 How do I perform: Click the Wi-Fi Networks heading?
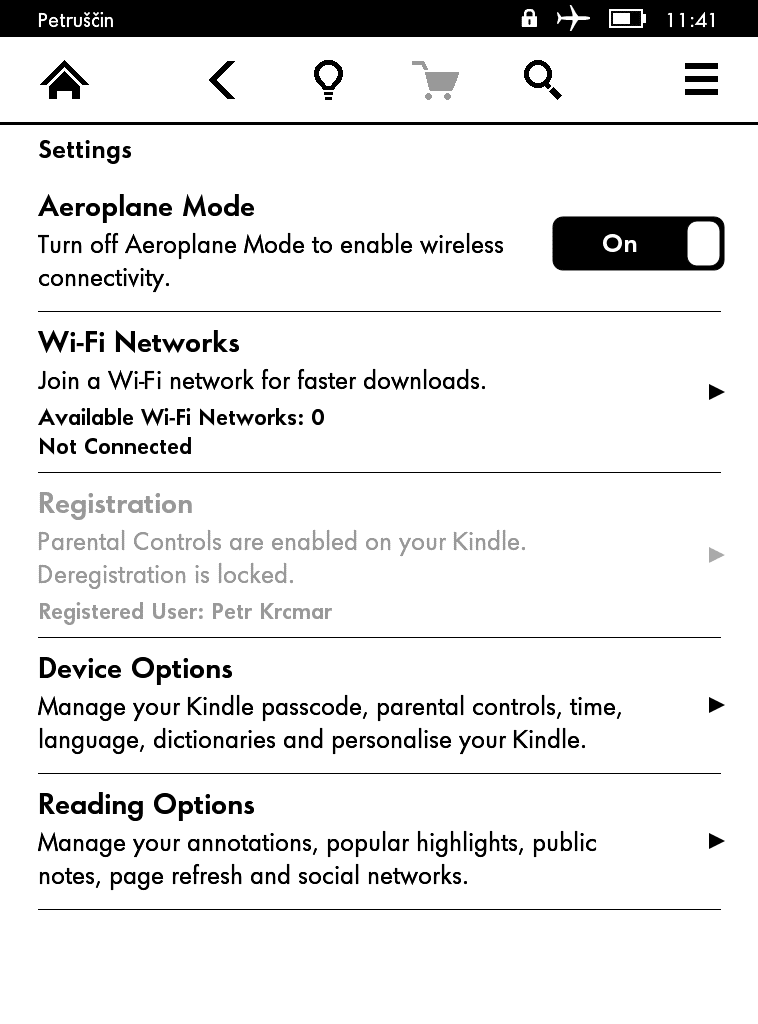tap(138, 342)
